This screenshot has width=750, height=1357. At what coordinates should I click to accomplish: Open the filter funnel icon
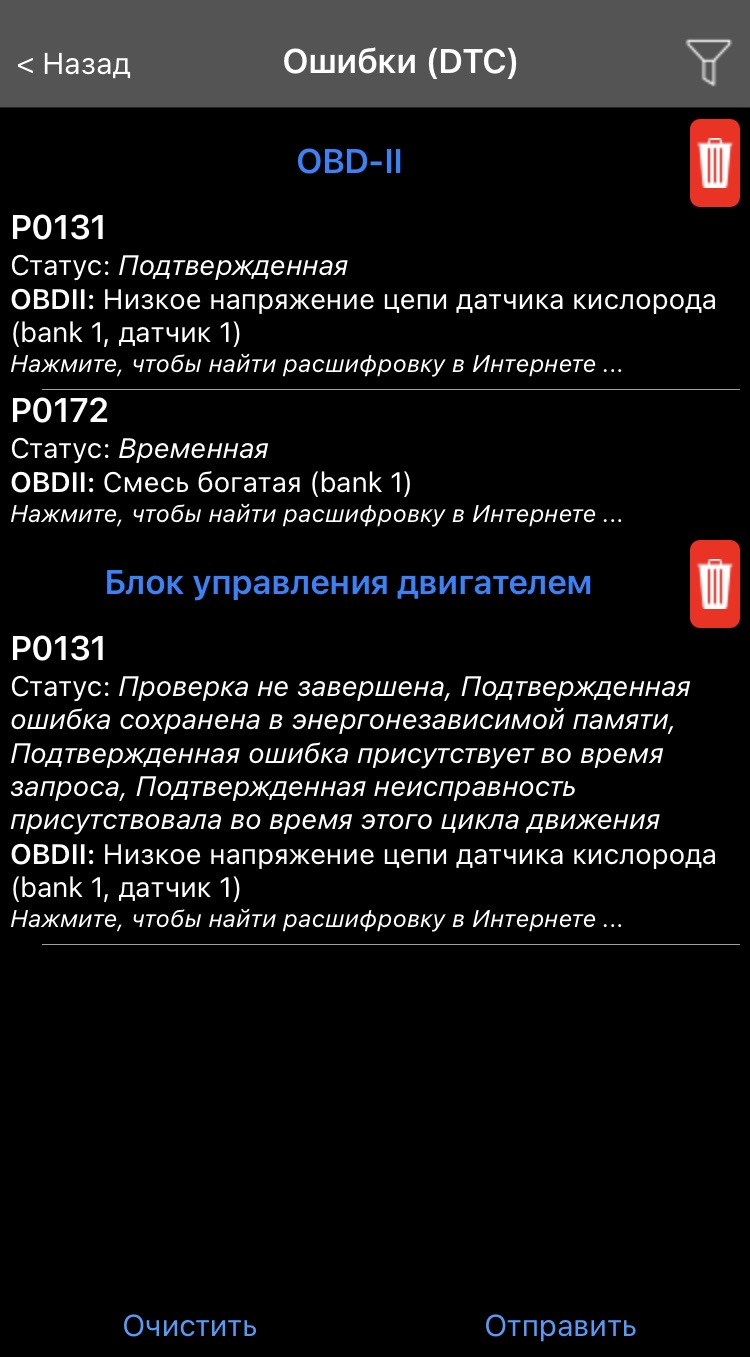[708, 62]
